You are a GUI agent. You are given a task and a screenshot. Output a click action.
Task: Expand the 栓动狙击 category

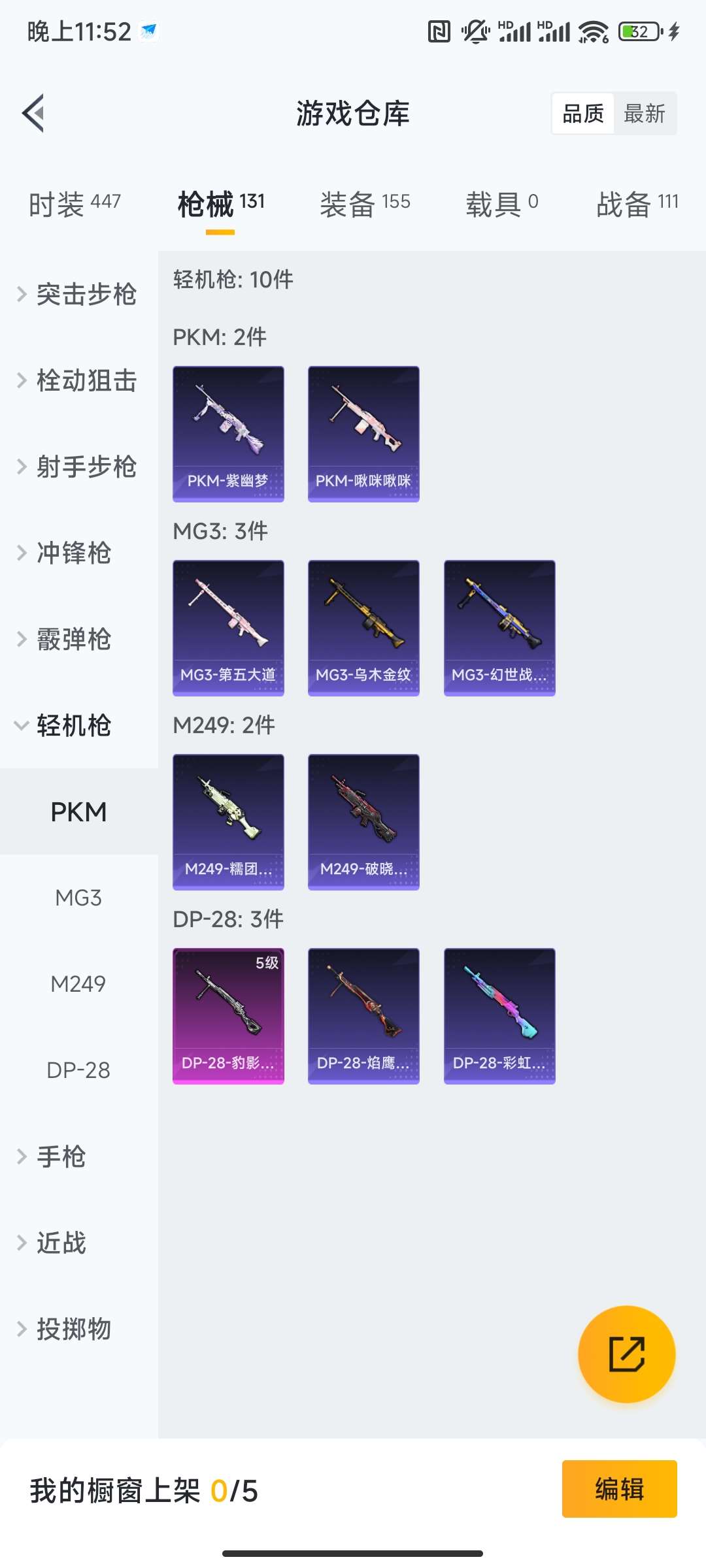pos(78,380)
